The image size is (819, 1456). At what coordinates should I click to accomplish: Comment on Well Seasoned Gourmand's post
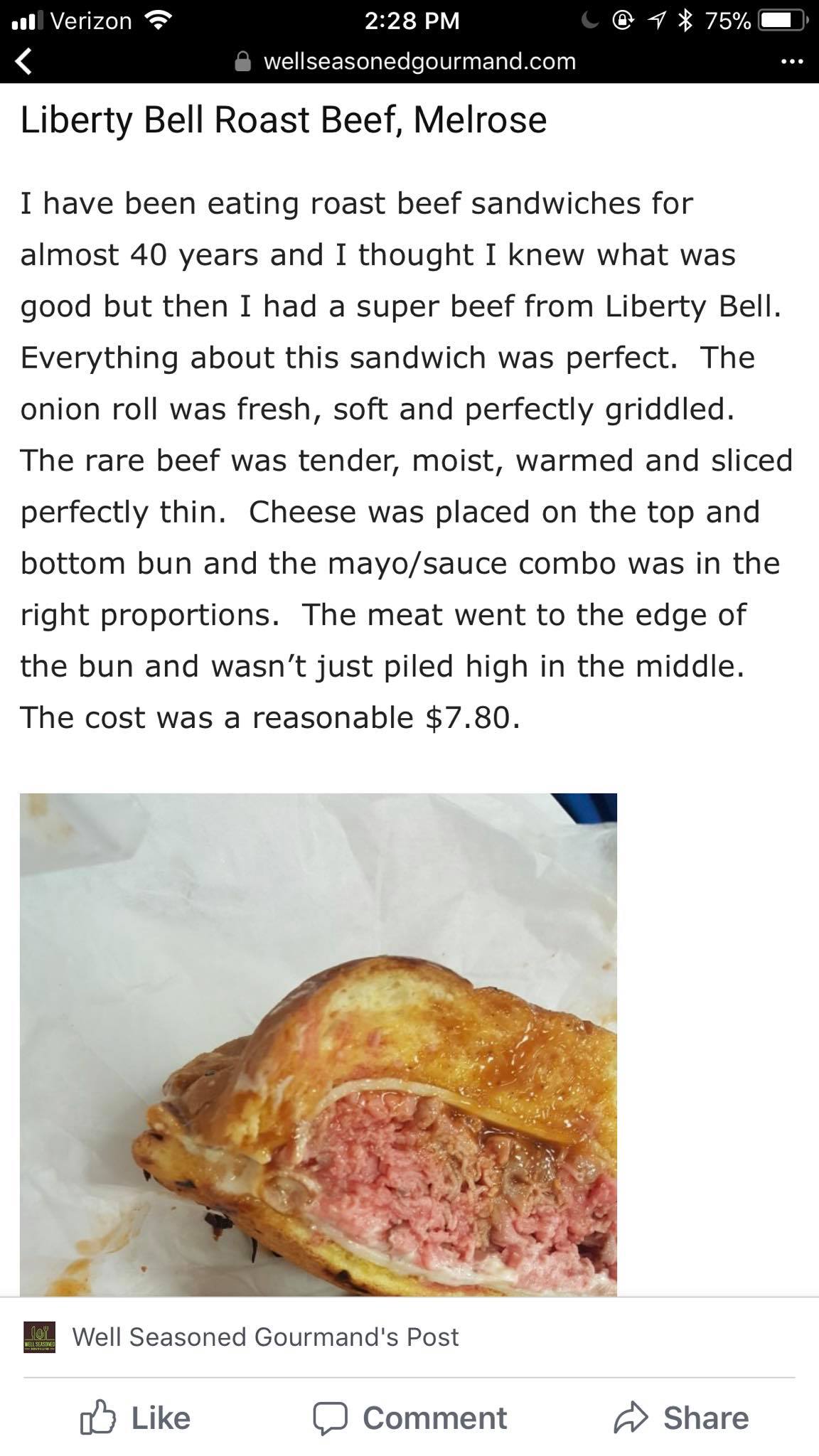coord(410,1418)
